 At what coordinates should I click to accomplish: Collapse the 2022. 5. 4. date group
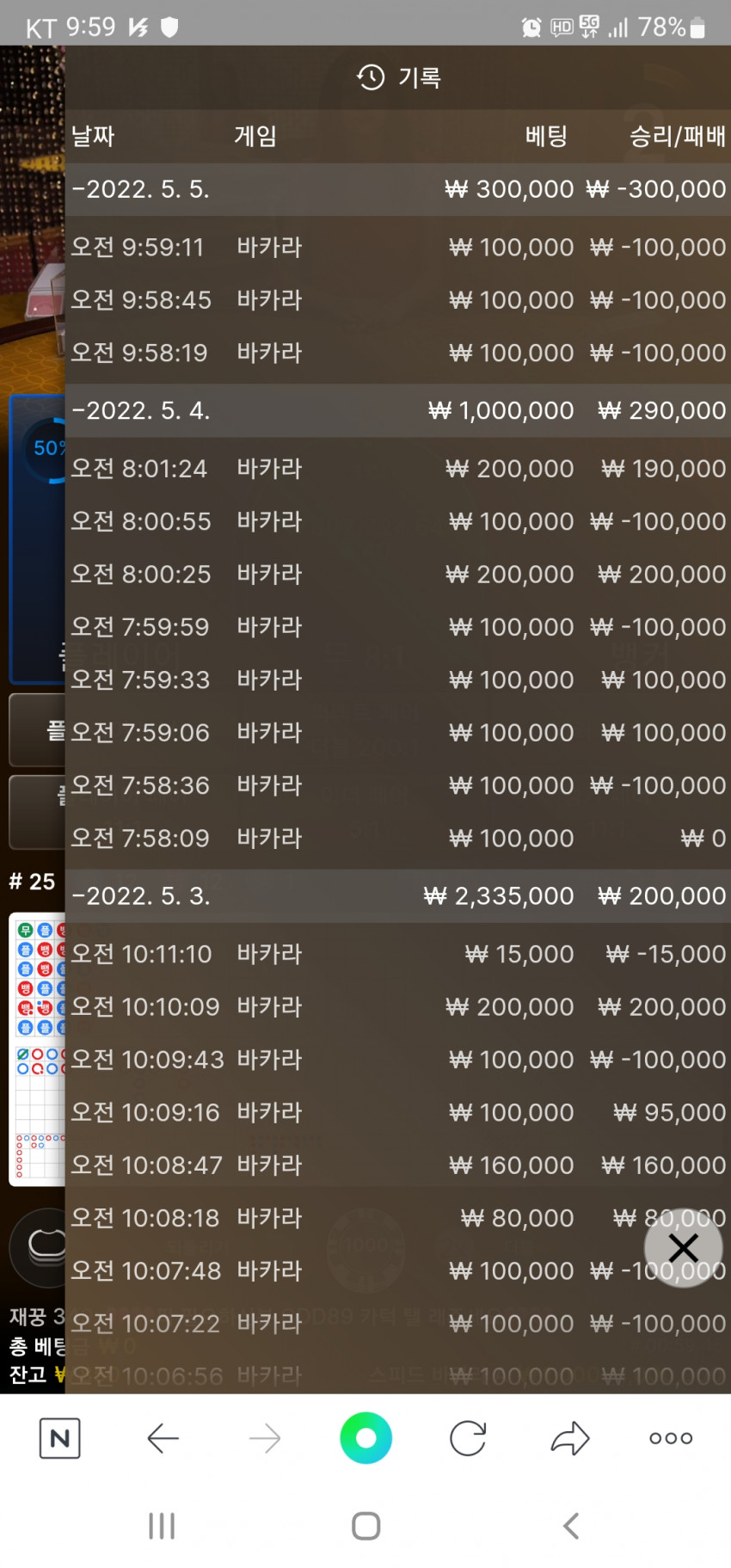pyautogui.click(x=398, y=410)
